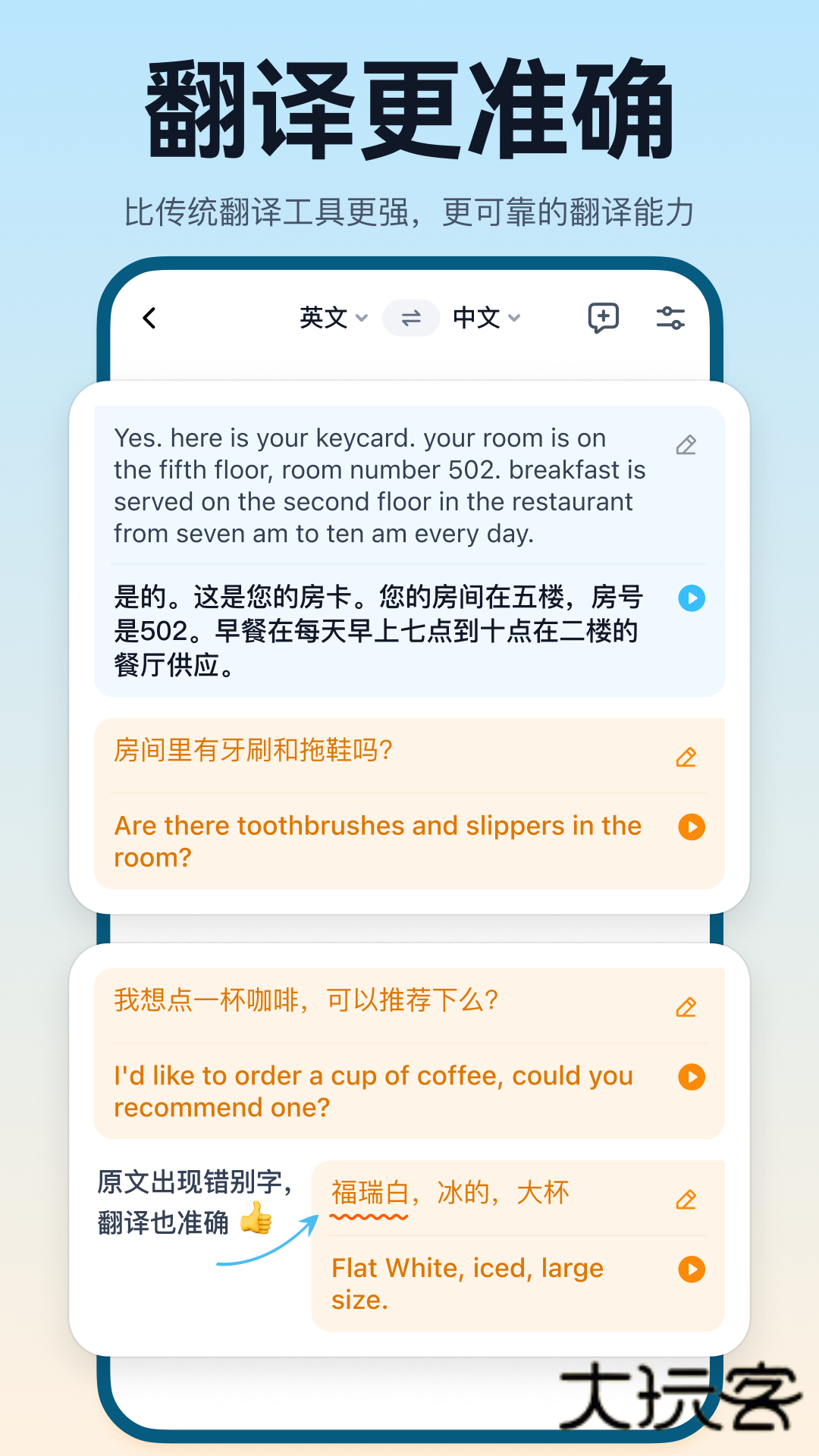The image size is (819, 1456).
Task: Play the Flat White translation audio
Action: (691, 1269)
